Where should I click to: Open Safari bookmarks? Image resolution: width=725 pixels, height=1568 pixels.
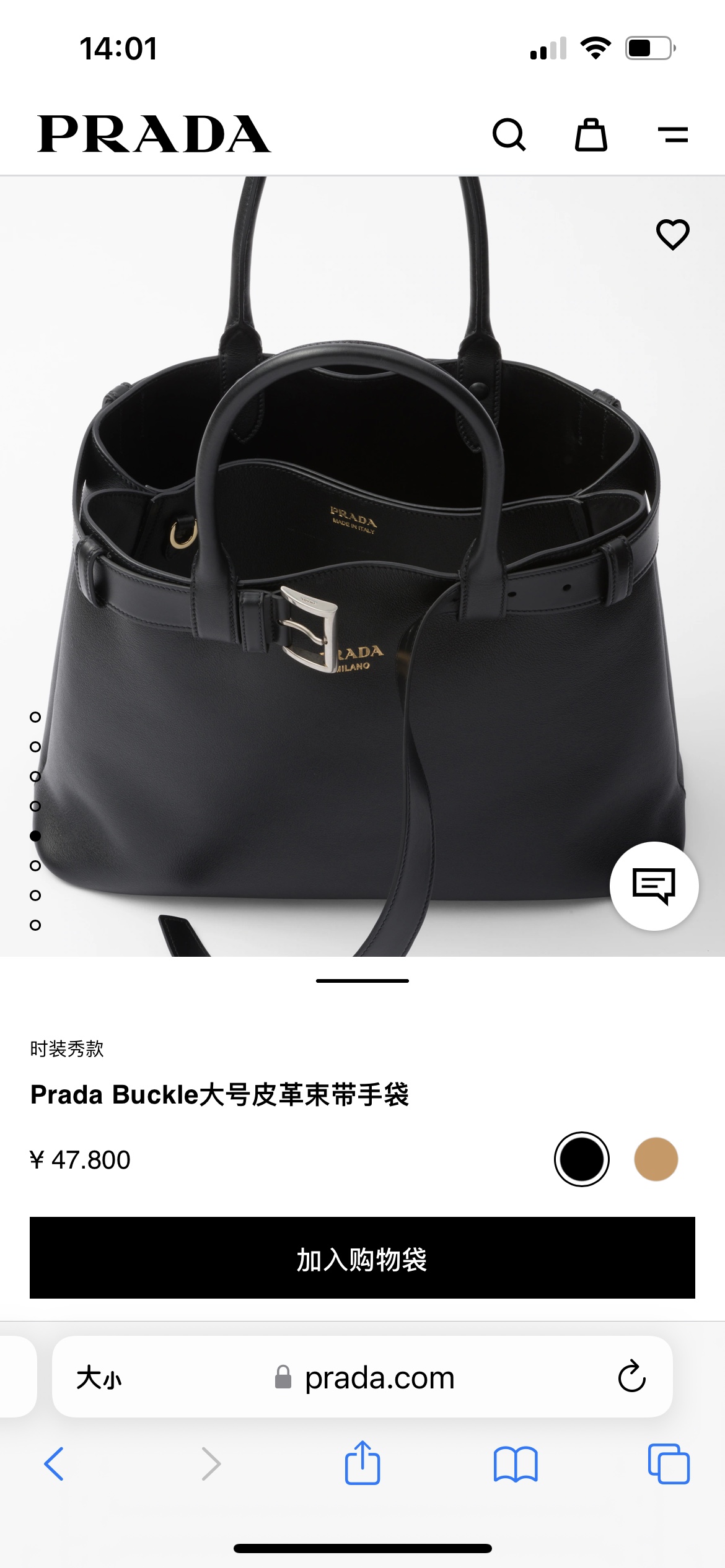coord(515,1464)
